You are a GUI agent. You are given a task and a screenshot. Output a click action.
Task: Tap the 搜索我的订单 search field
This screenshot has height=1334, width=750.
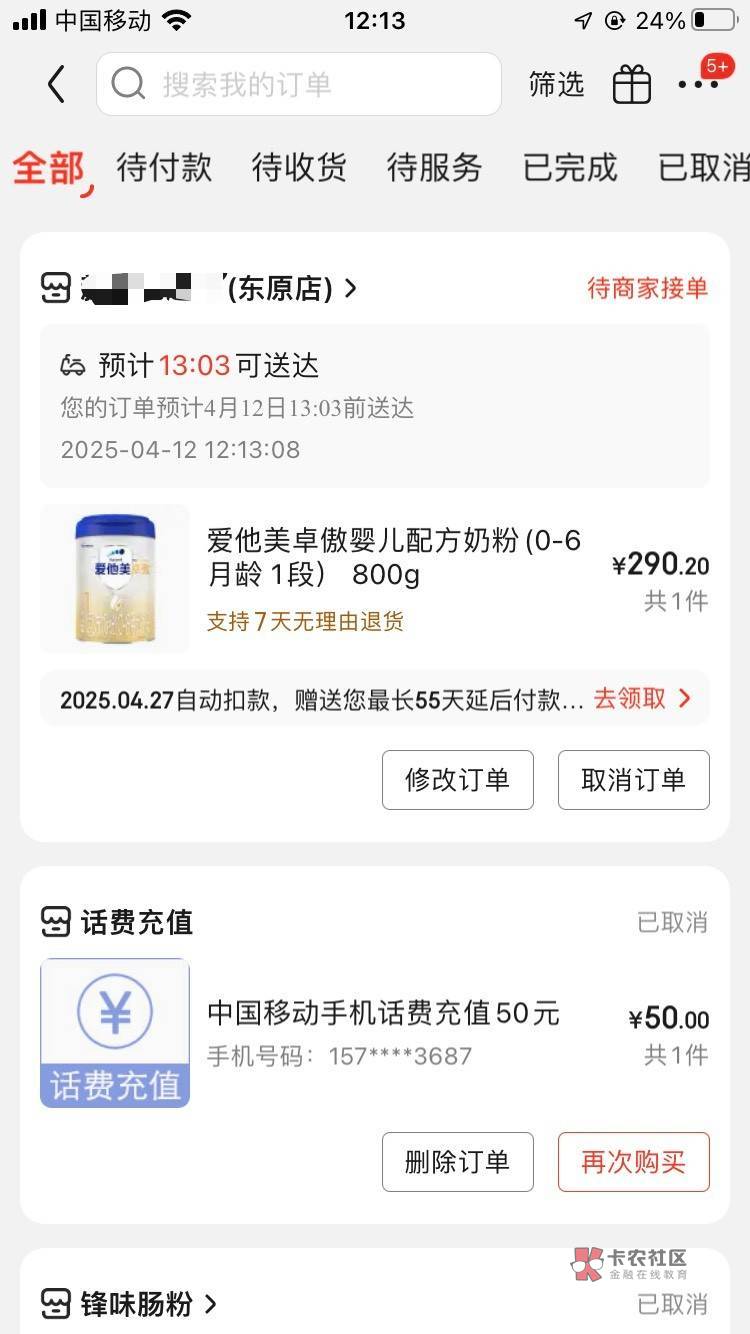[x=299, y=85]
